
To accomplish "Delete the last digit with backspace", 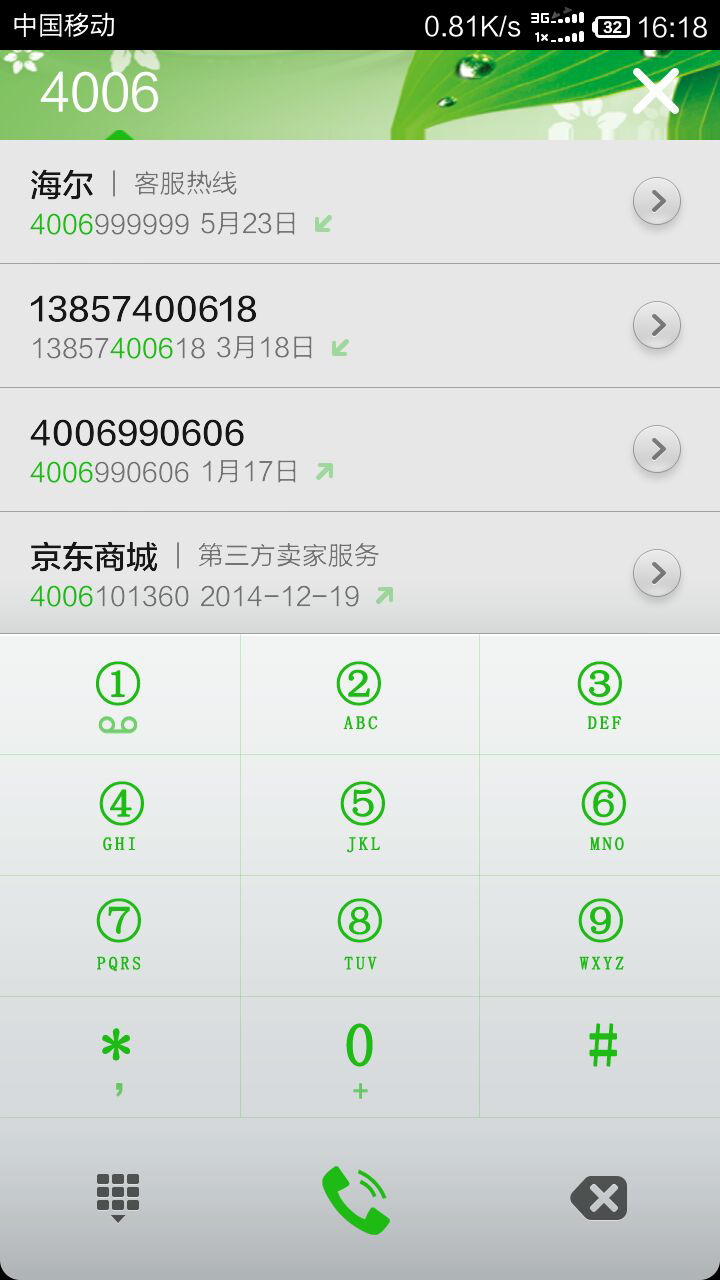I will [599, 1198].
